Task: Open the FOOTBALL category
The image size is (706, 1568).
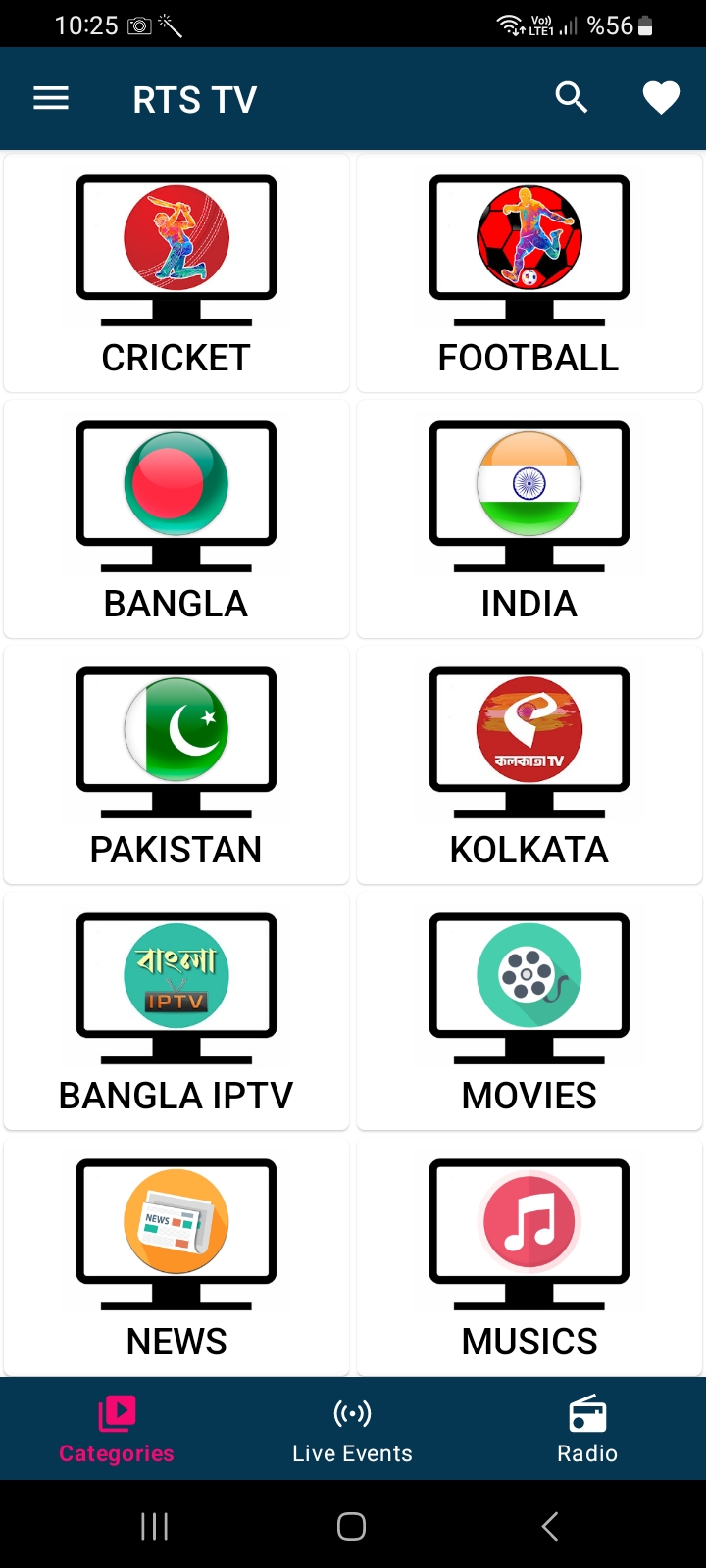Action: 529,273
